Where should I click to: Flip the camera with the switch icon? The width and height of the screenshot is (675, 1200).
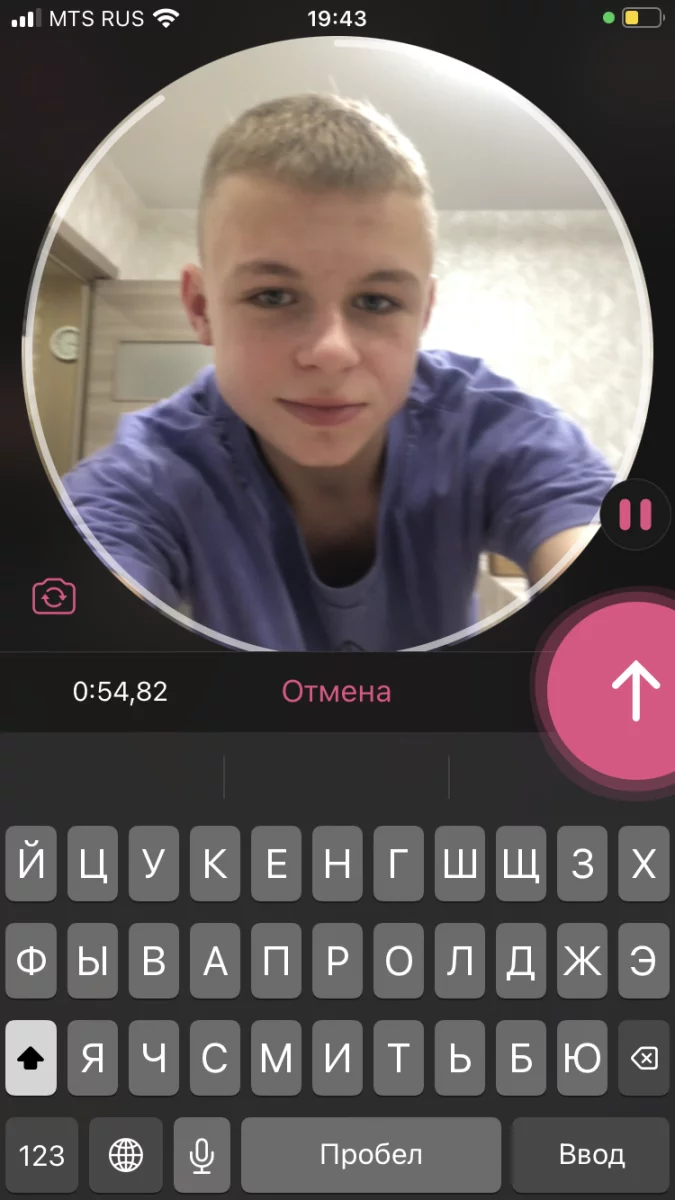point(54,597)
